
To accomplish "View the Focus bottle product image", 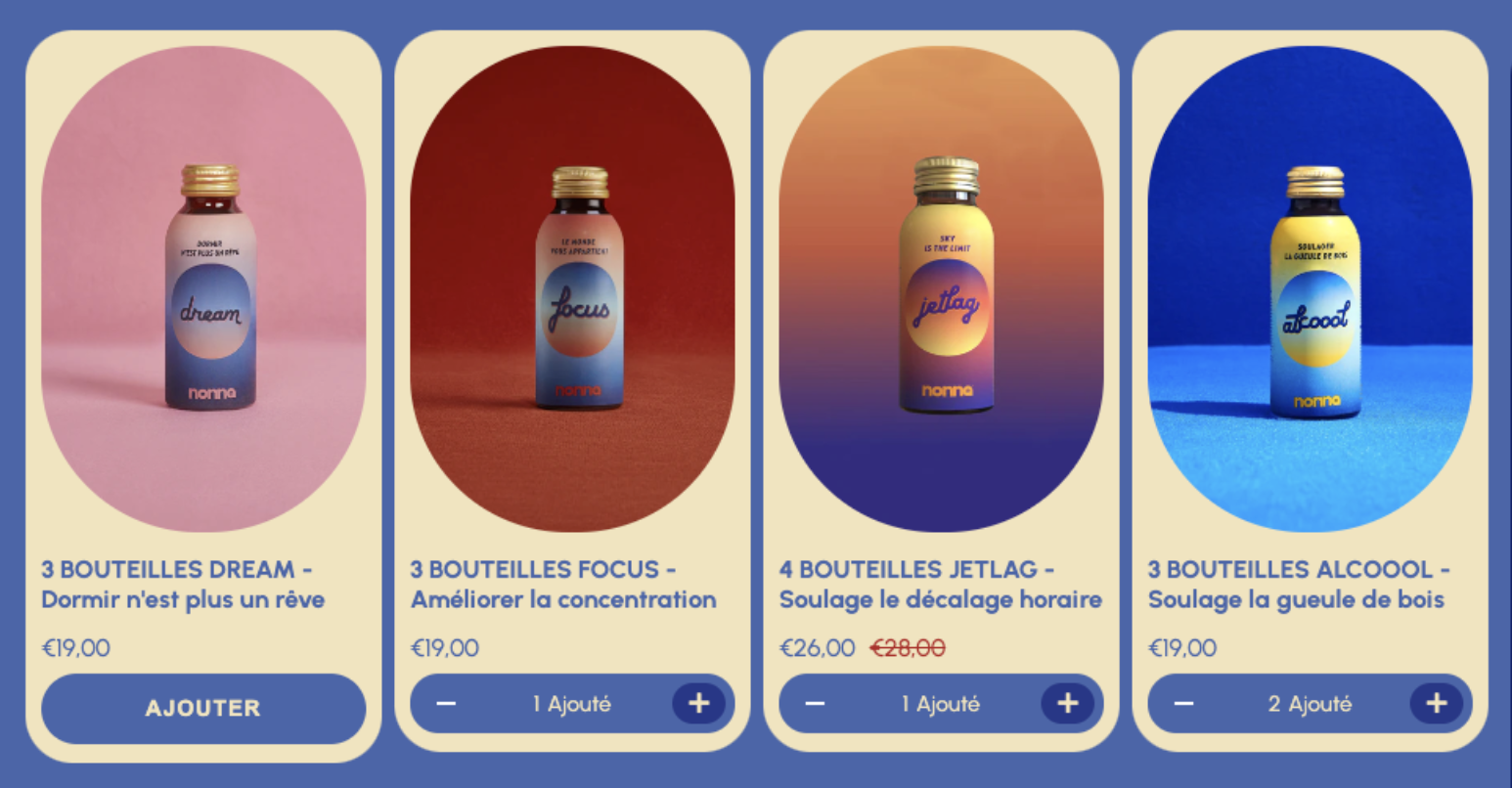I will coord(572,289).
